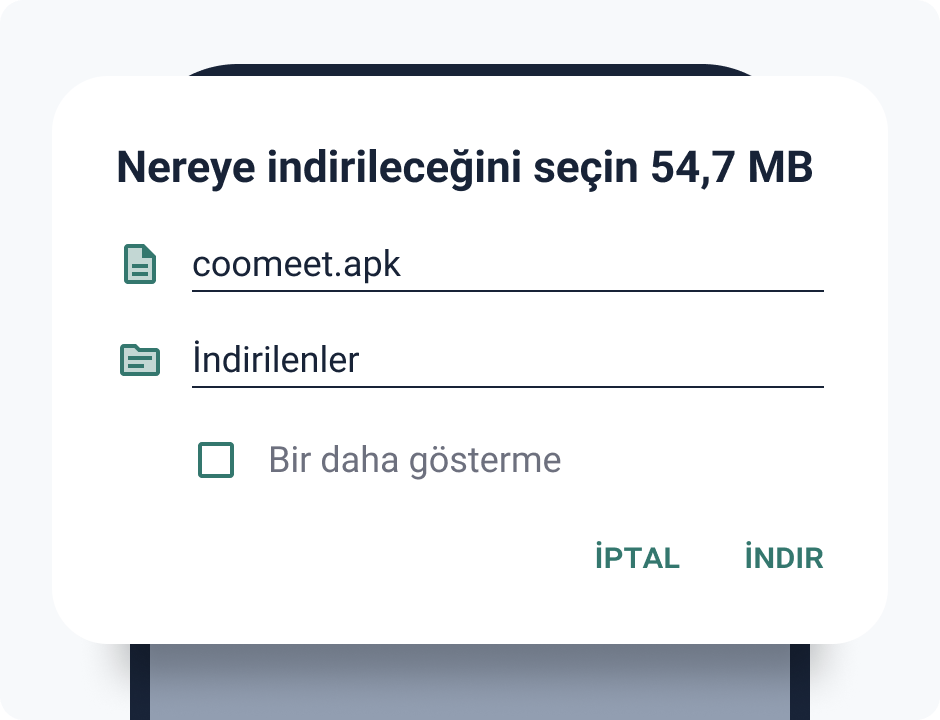Change the İndirilenler download folder
This screenshot has width=940, height=720.
coord(506,360)
